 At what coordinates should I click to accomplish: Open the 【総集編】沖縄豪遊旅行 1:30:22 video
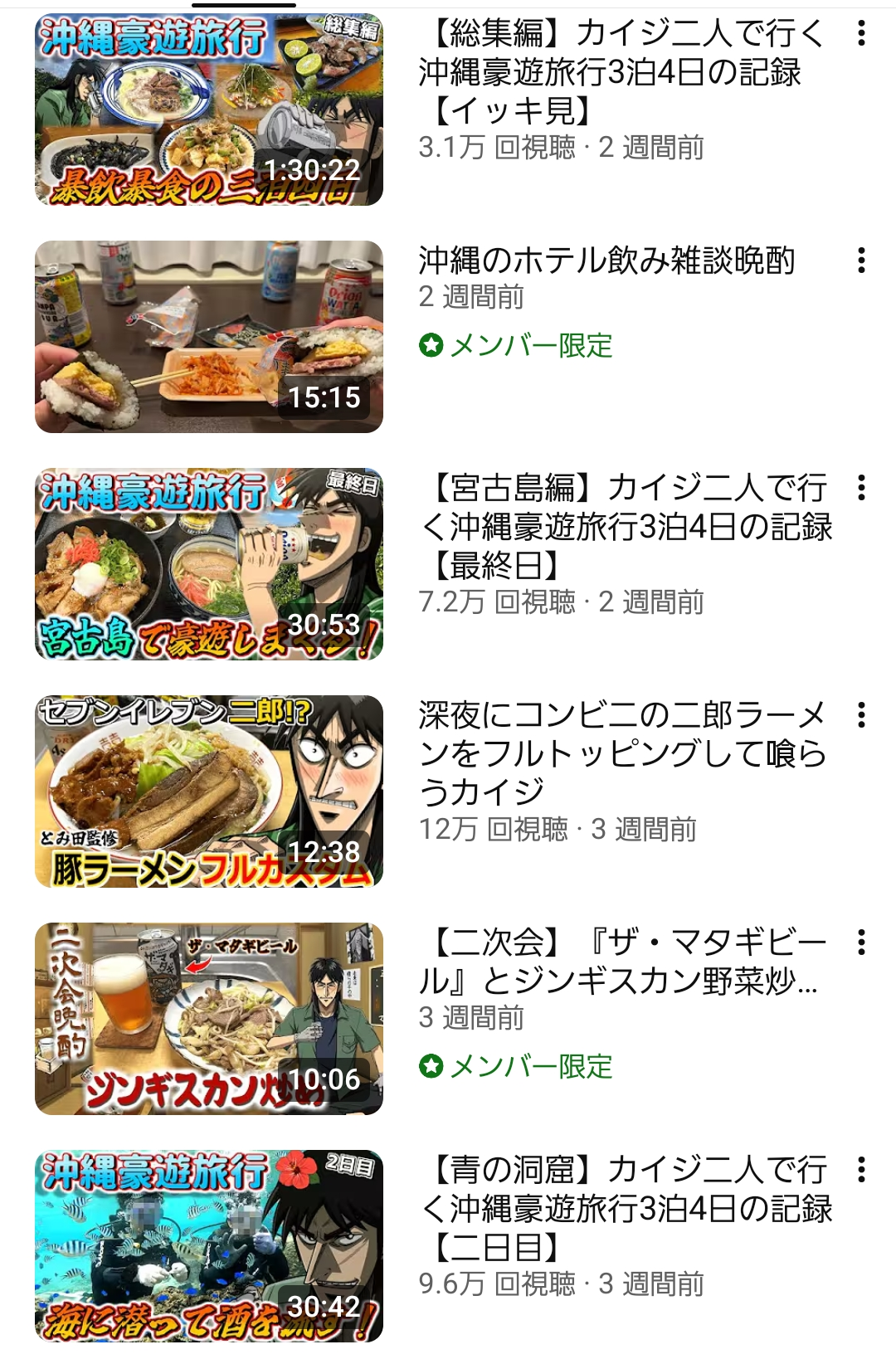(209, 110)
